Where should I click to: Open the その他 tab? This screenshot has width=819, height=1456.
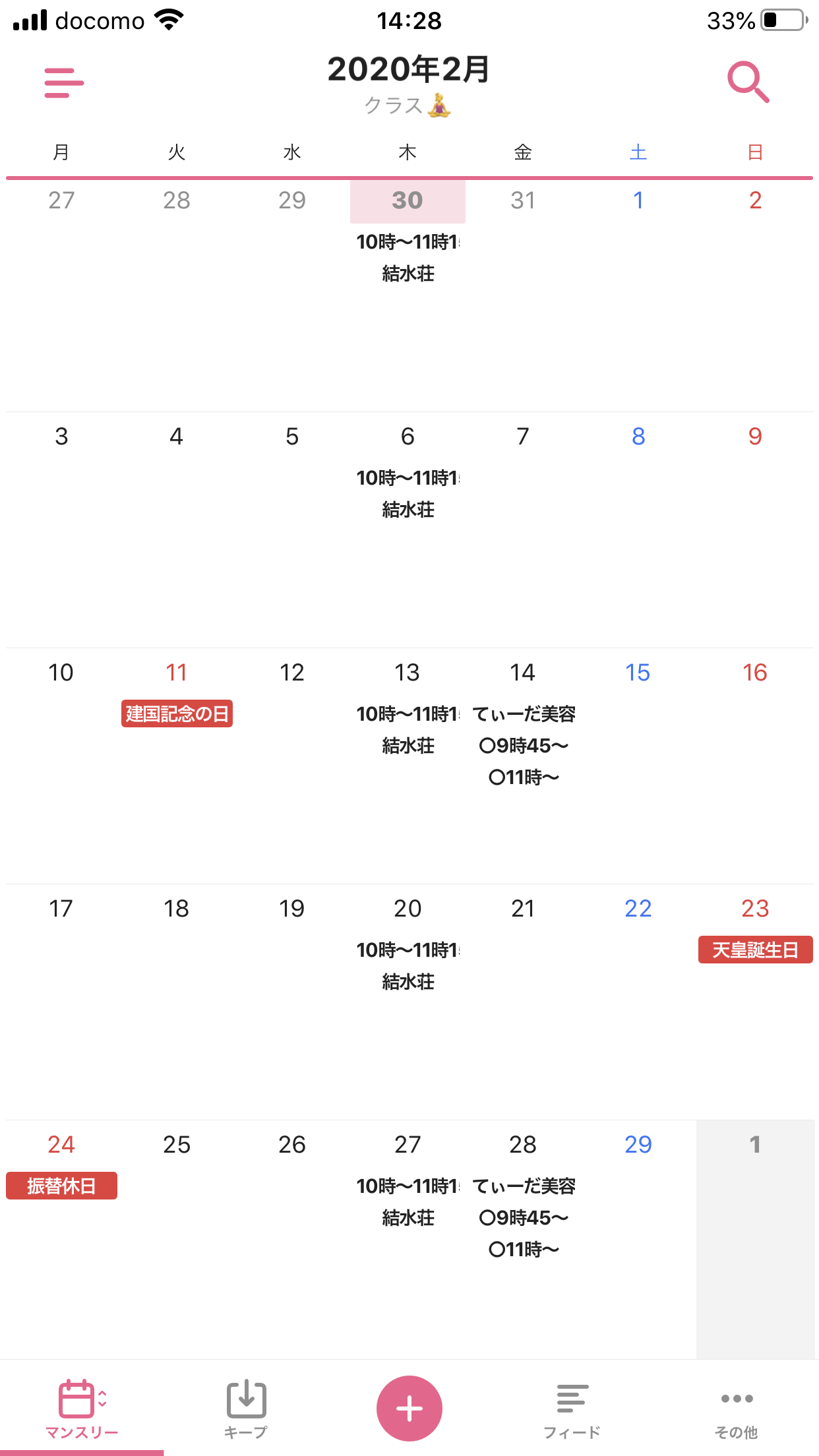pyautogui.click(x=737, y=1409)
